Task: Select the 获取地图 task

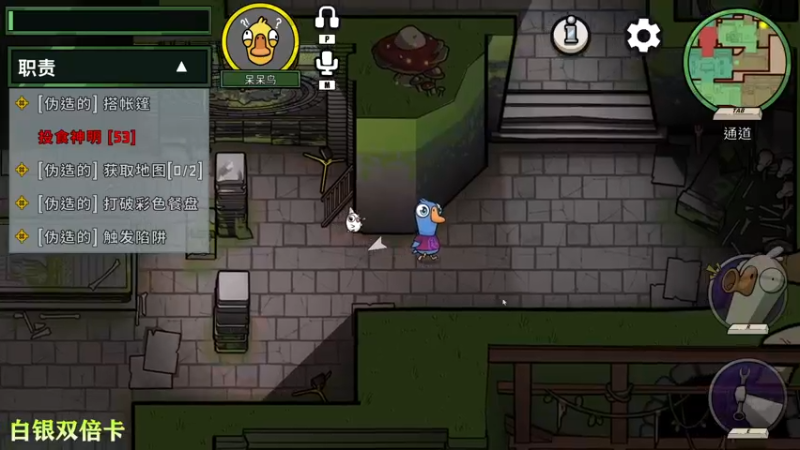Action: (x=110, y=170)
